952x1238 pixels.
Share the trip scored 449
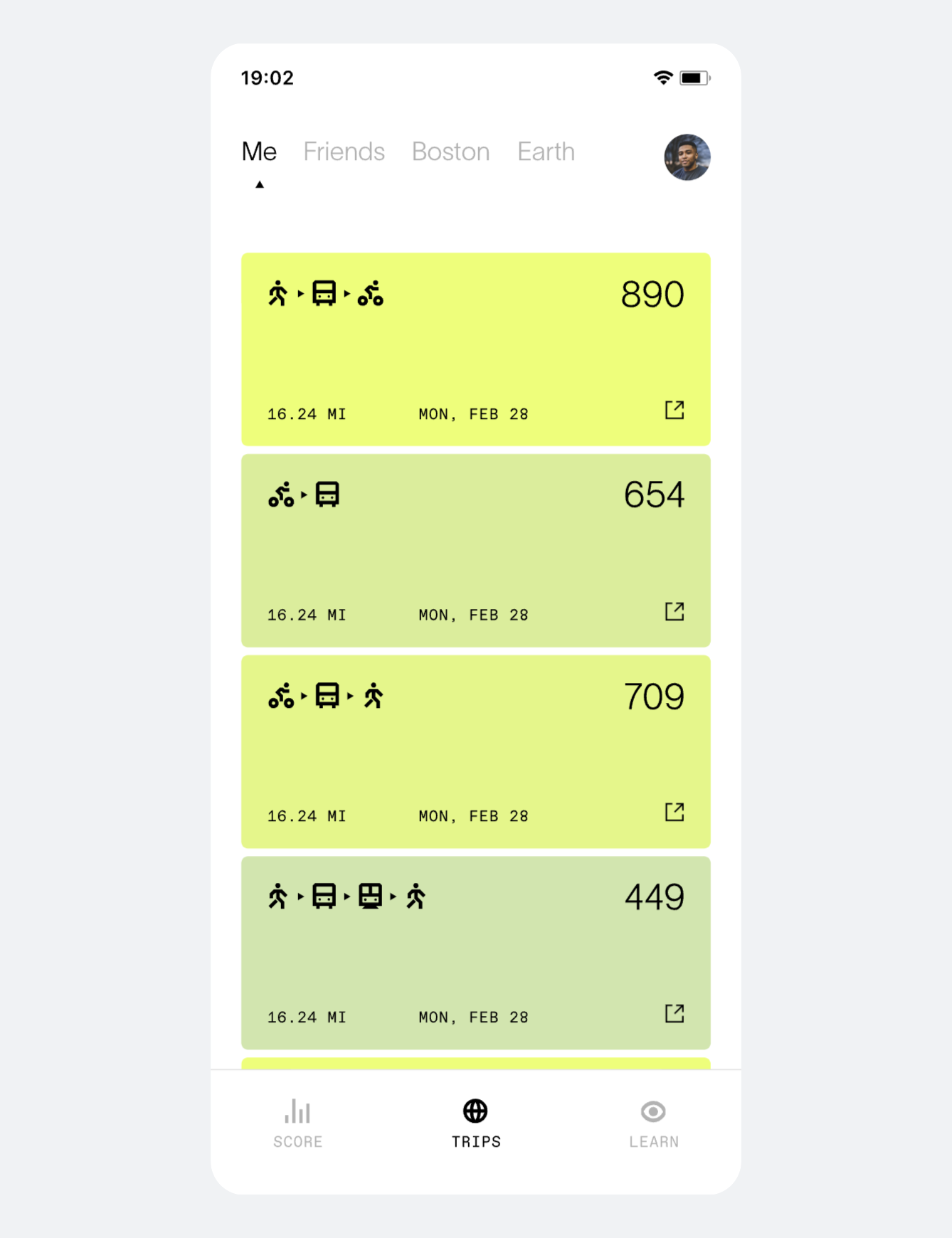pyautogui.click(x=674, y=1013)
